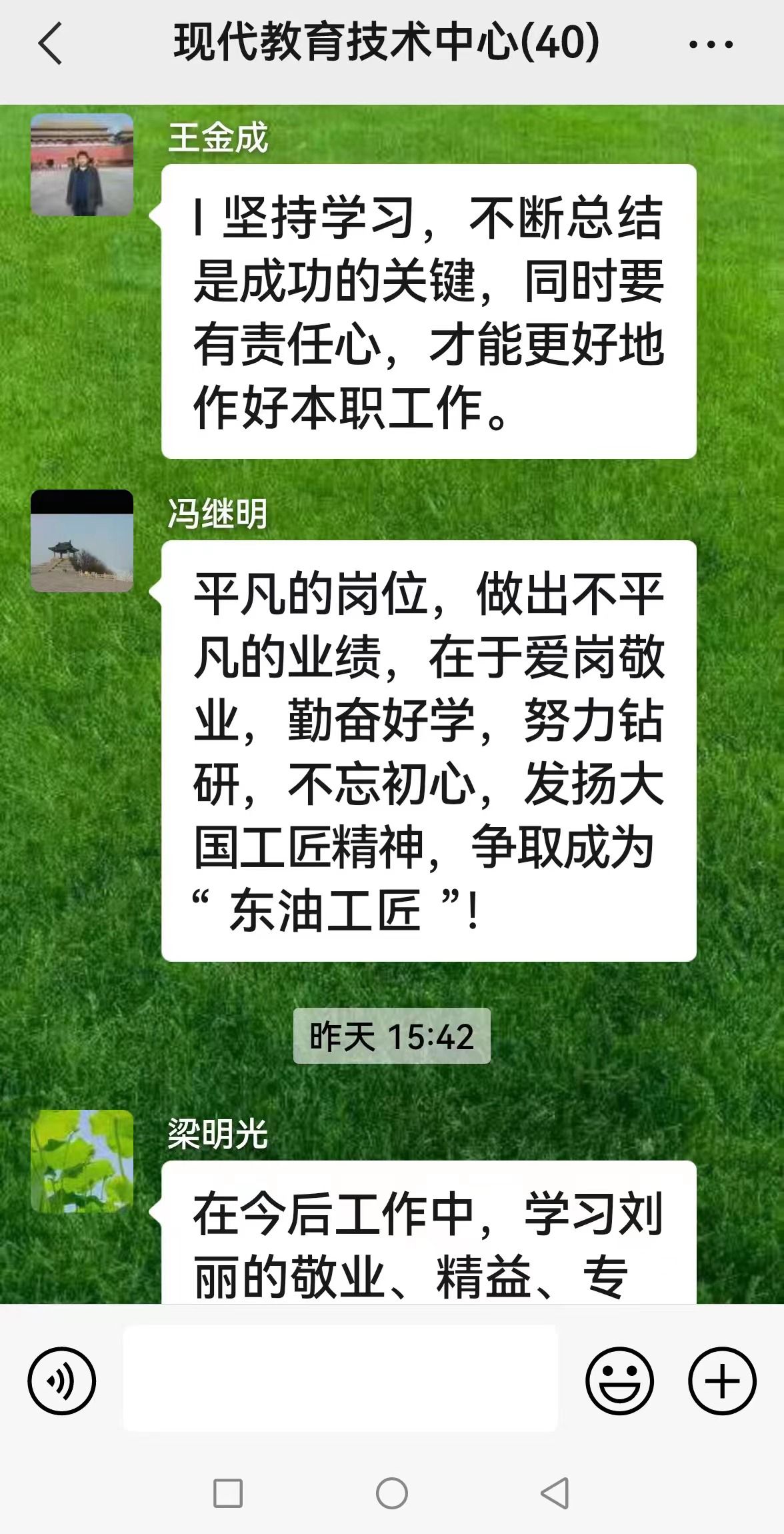Screen dimensions: 784x1534
Task: Open 王金成's profile avatar
Action: 82,165
